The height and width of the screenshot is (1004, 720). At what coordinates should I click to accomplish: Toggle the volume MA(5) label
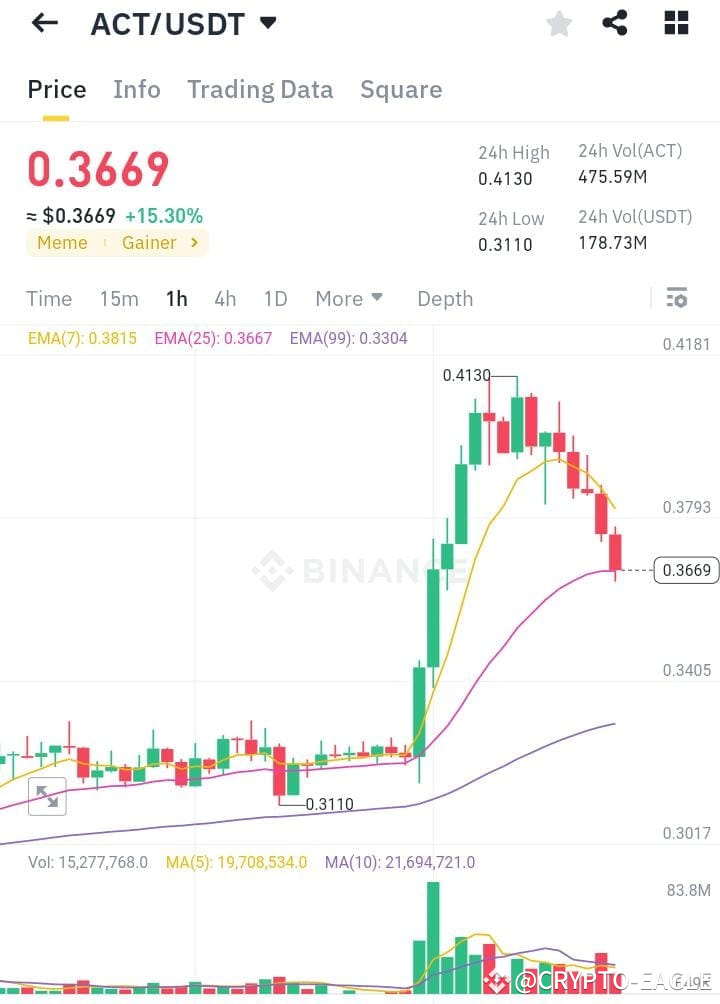click(x=237, y=861)
